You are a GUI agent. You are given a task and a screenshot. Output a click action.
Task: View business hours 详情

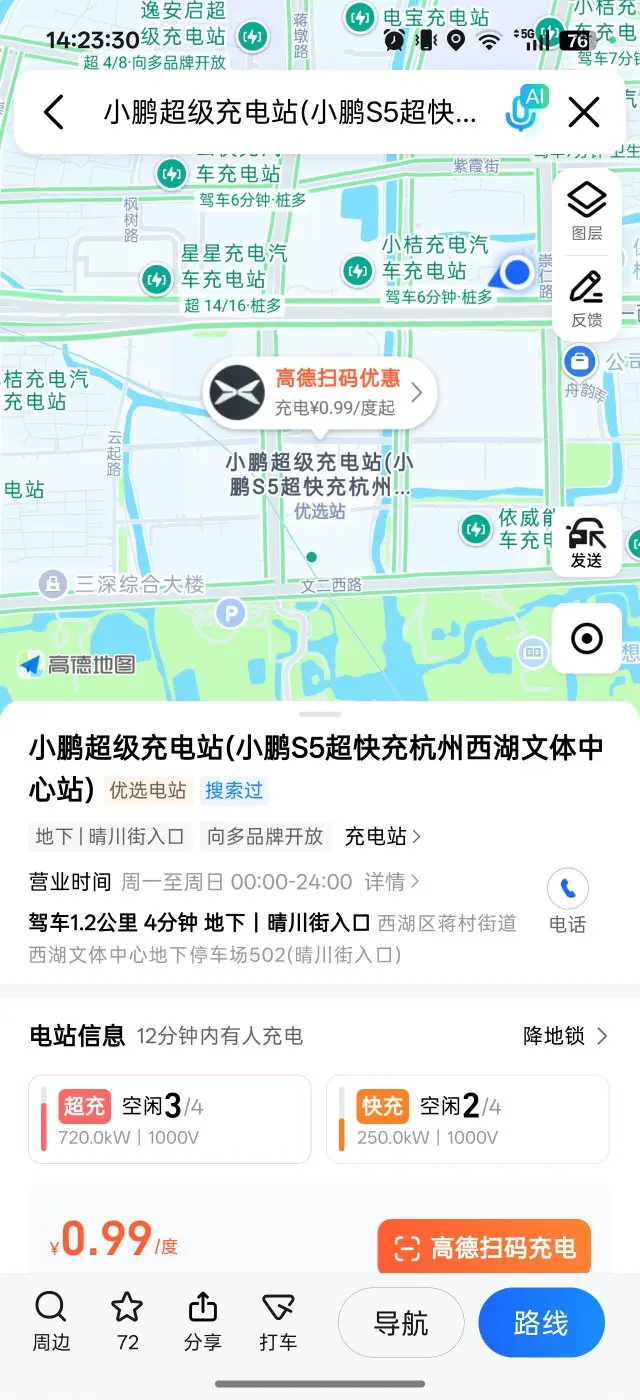click(x=391, y=882)
